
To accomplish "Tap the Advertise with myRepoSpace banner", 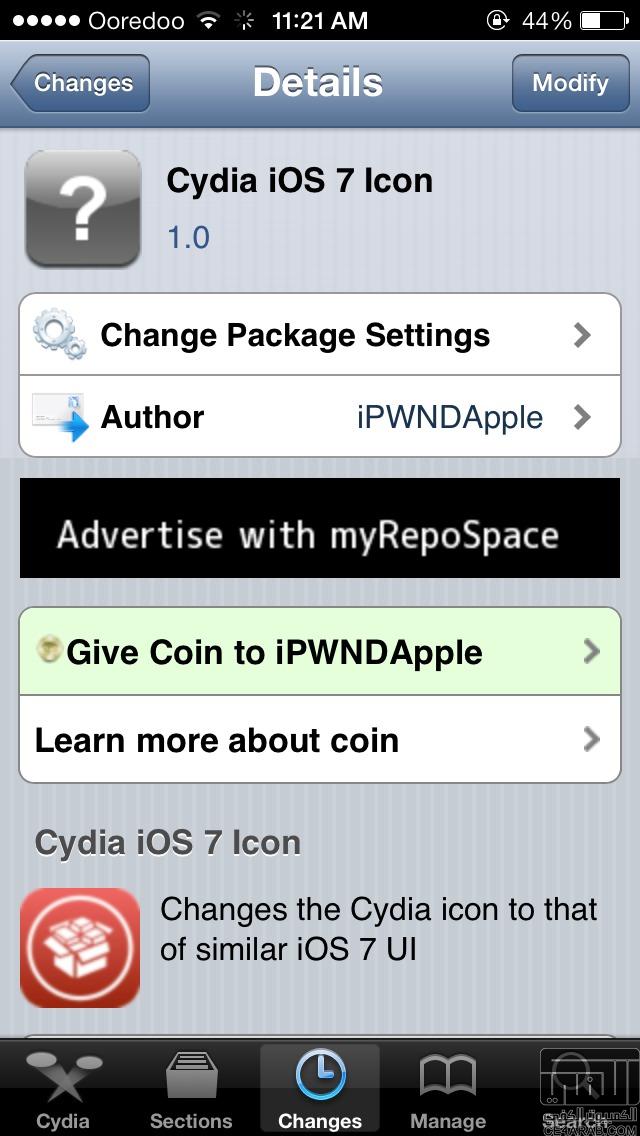I will click(x=320, y=528).
